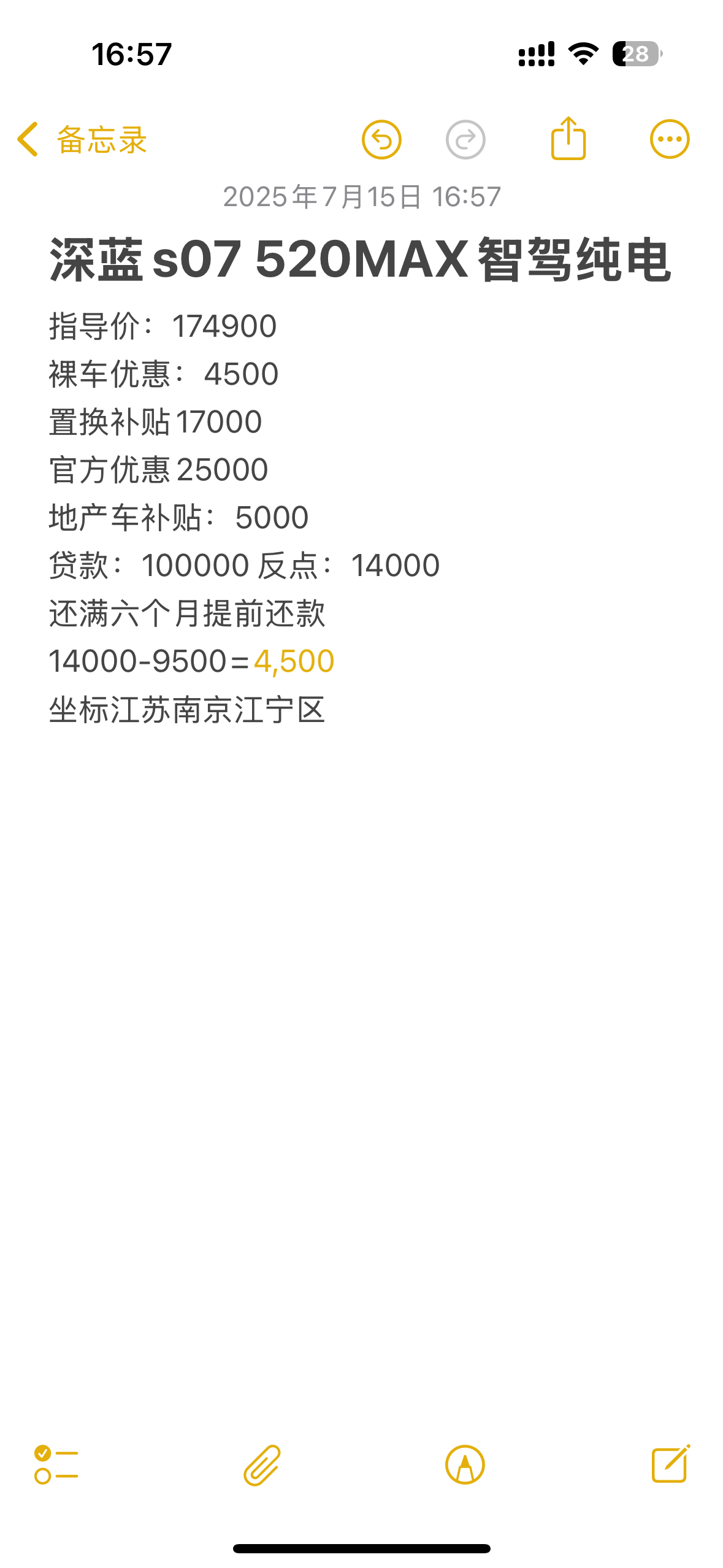This screenshot has width=723, height=1568.
Task: Share this note
Action: coord(568,139)
